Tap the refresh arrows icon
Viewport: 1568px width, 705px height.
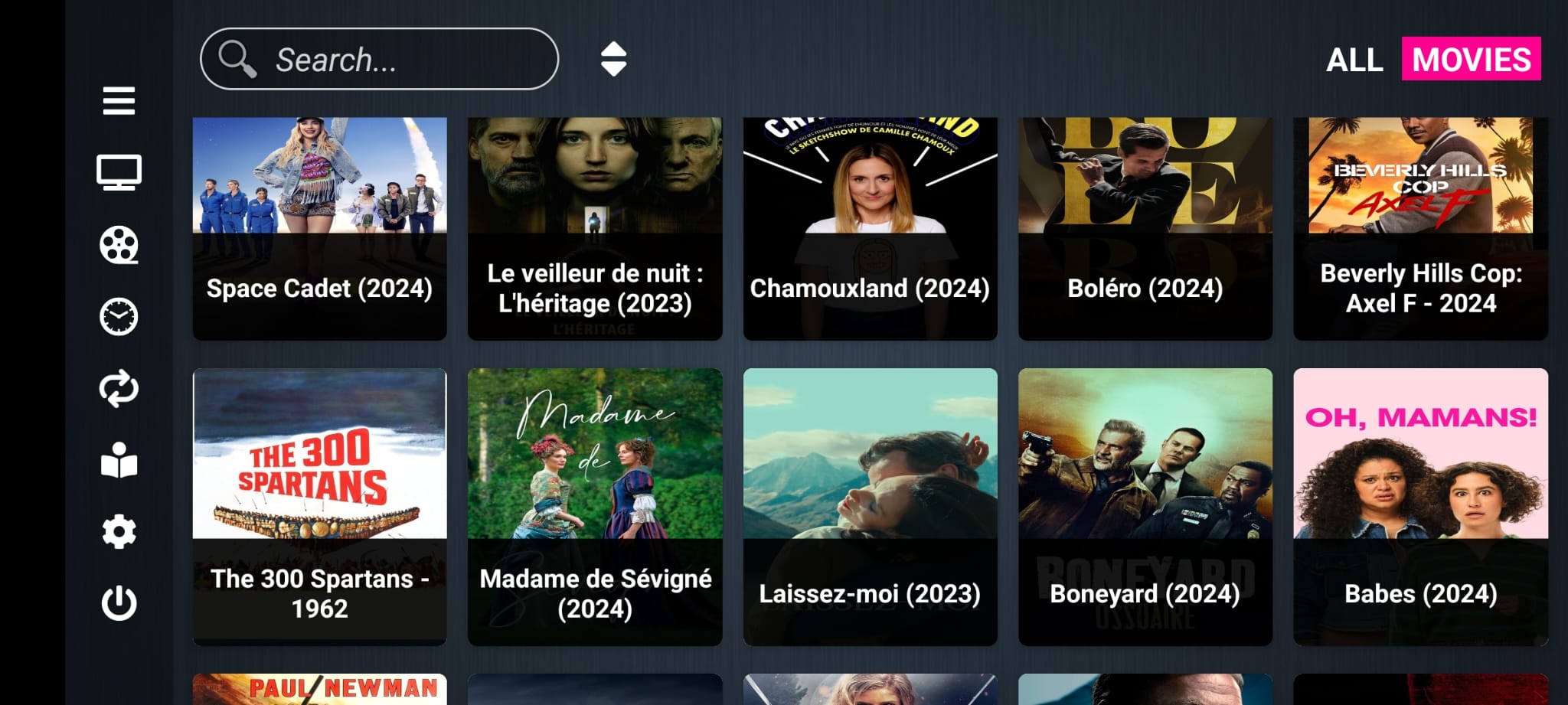coord(119,388)
